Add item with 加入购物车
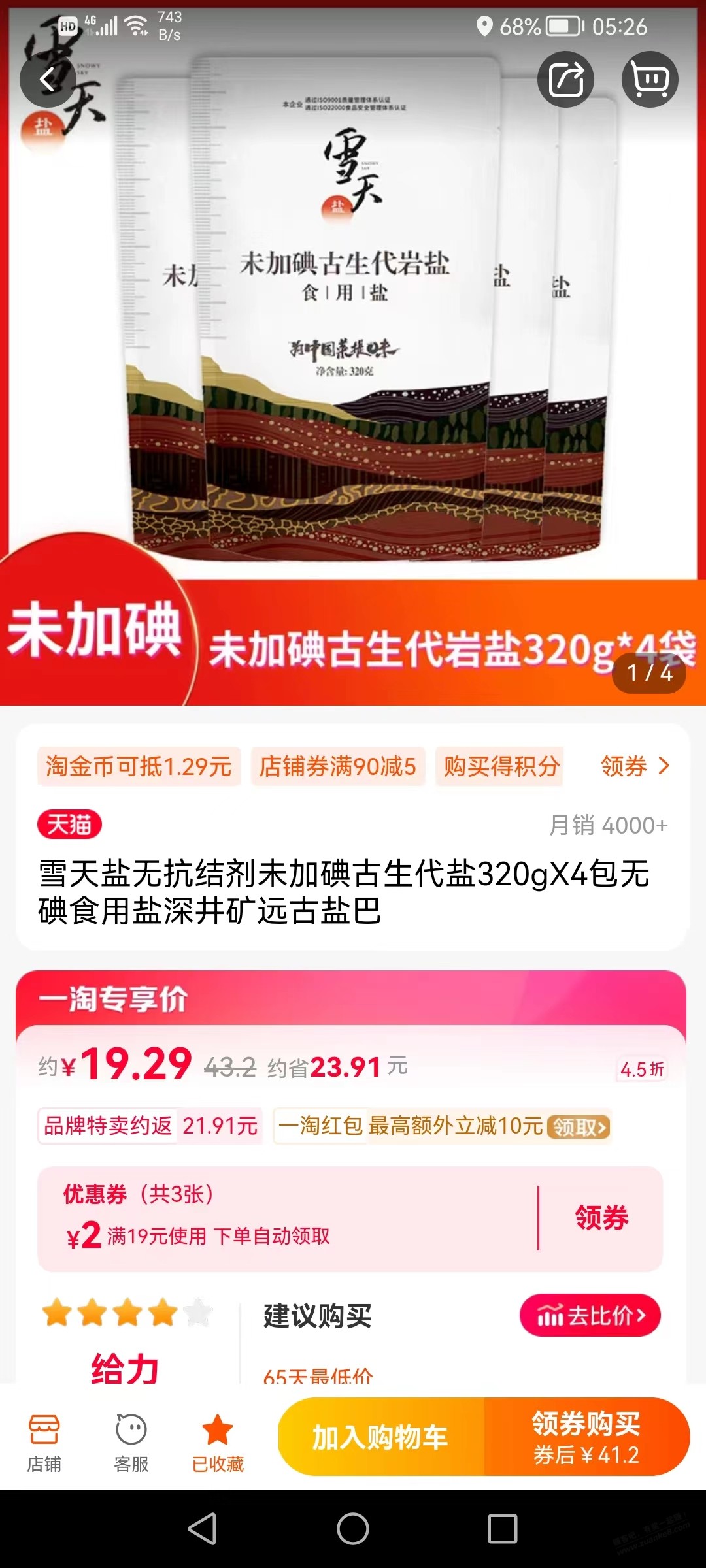The width and height of the screenshot is (706, 1568). tap(380, 1437)
